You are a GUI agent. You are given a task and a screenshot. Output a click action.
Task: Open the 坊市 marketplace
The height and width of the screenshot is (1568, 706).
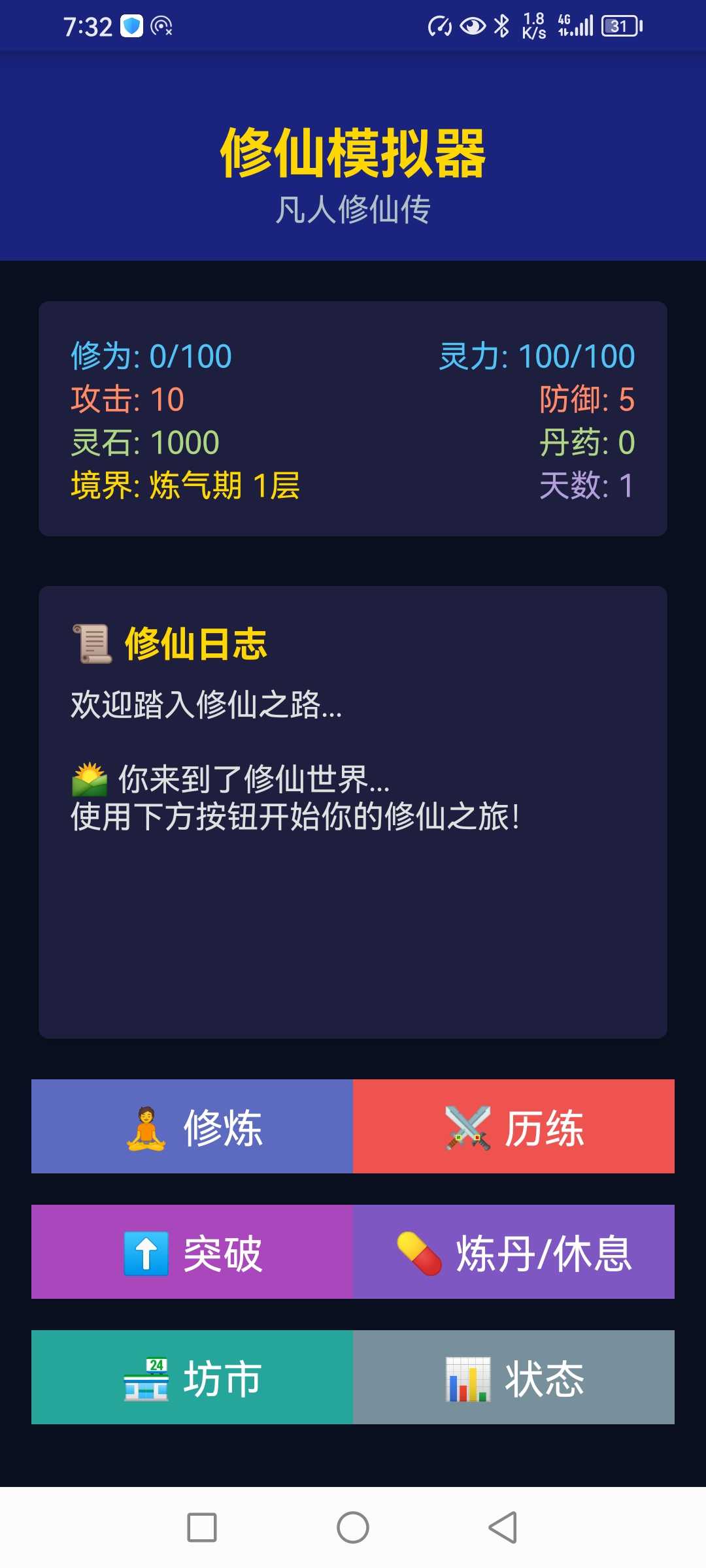(192, 1377)
